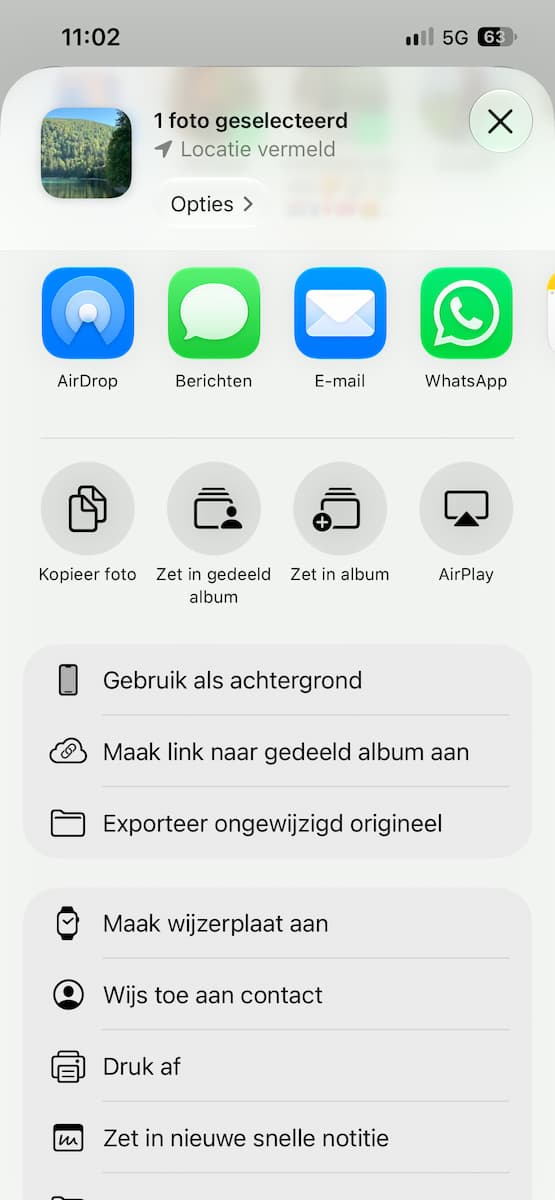This screenshot has width=555, height=1200.
Task: Select Gebruik als achtergrond
Action: coord(277,680)
